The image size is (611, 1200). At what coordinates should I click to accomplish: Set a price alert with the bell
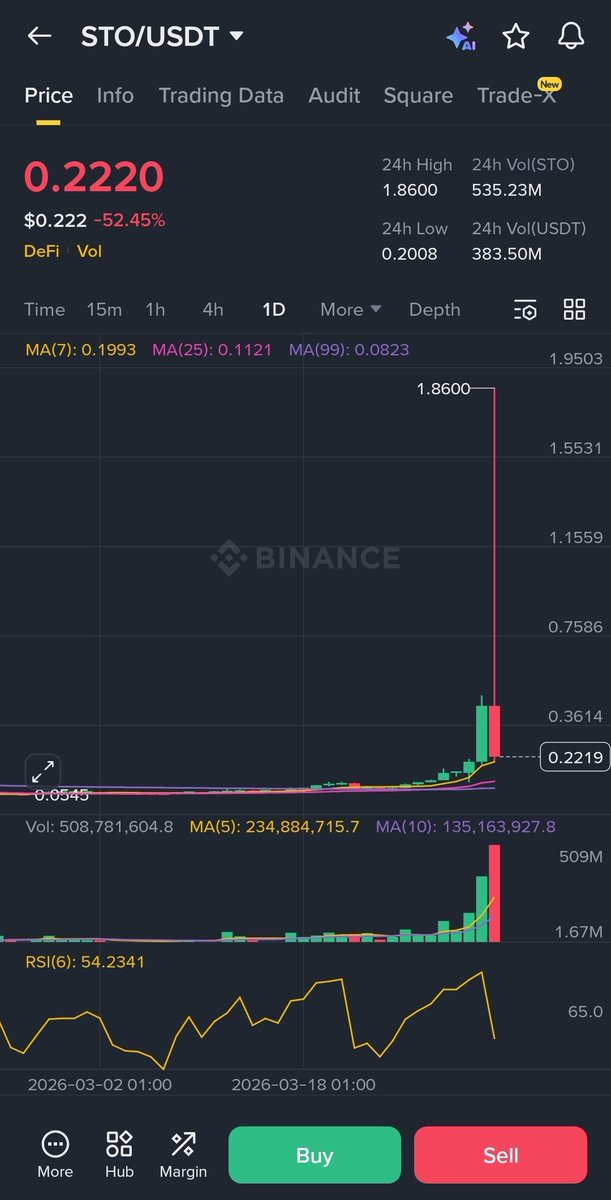(571, 37)
